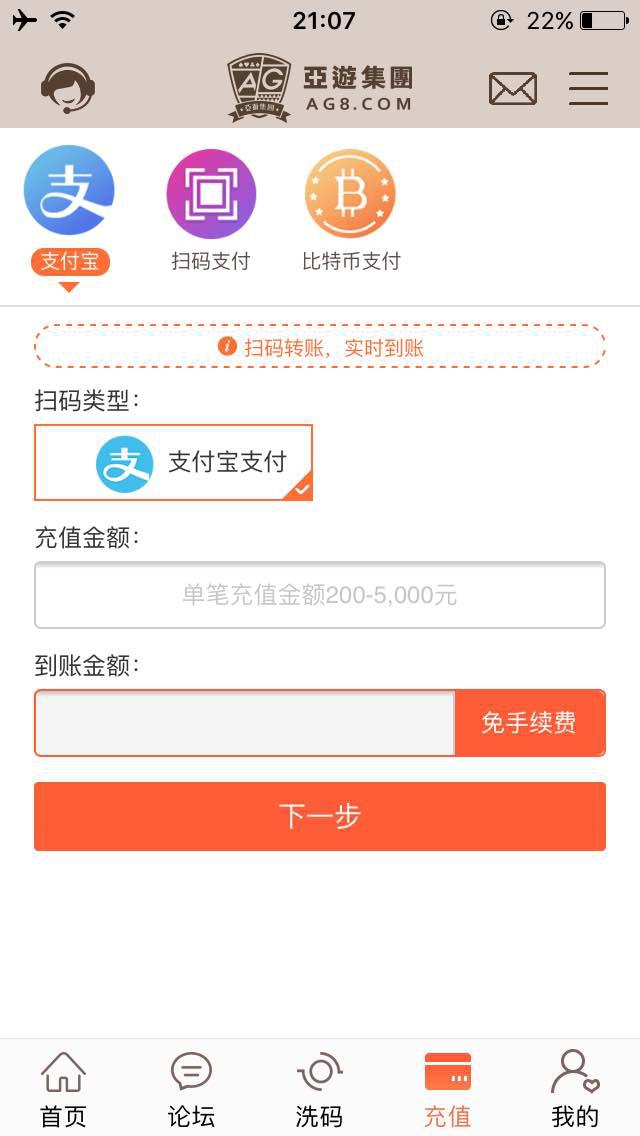Open customer service headset icon
The image size is (640, 1136).
68,88
